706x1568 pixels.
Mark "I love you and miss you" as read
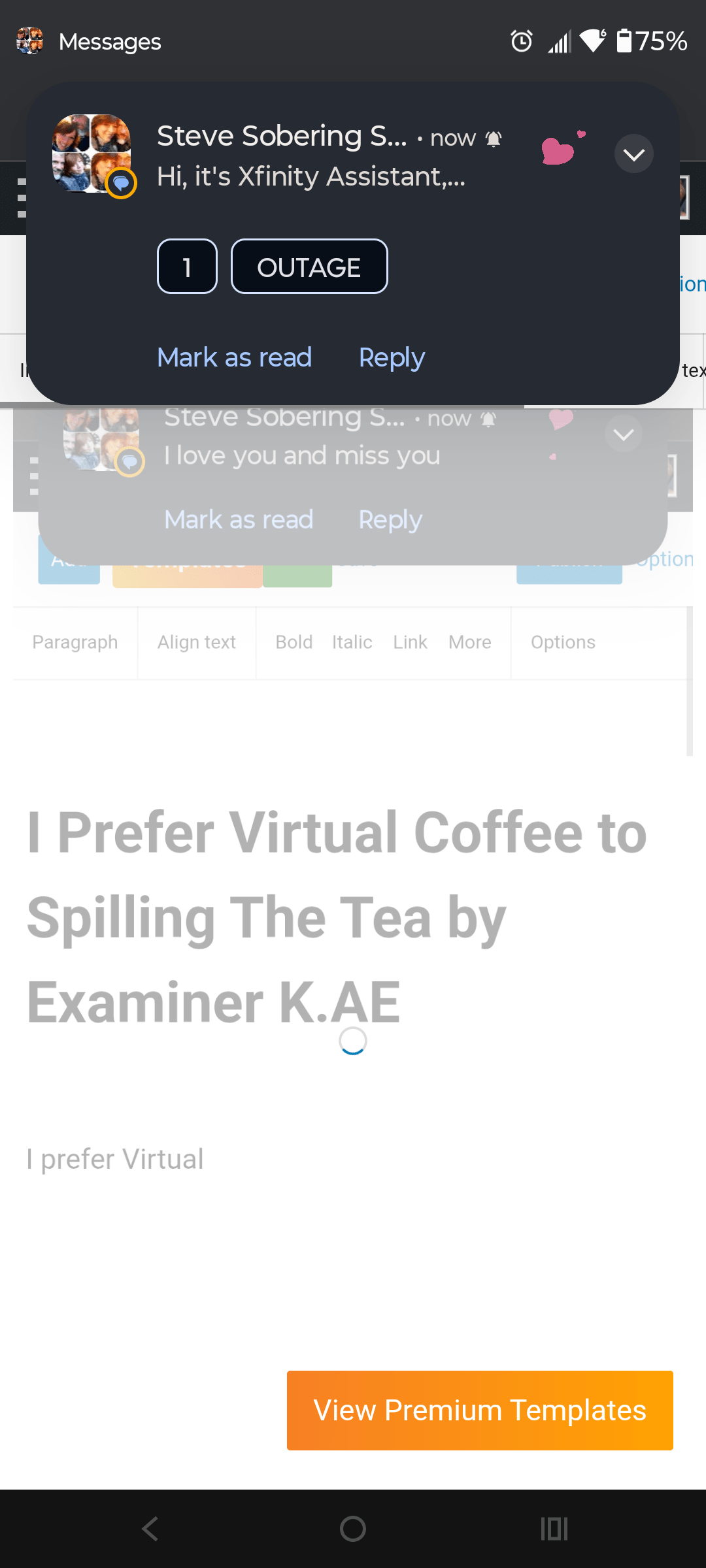coord(239,519)
